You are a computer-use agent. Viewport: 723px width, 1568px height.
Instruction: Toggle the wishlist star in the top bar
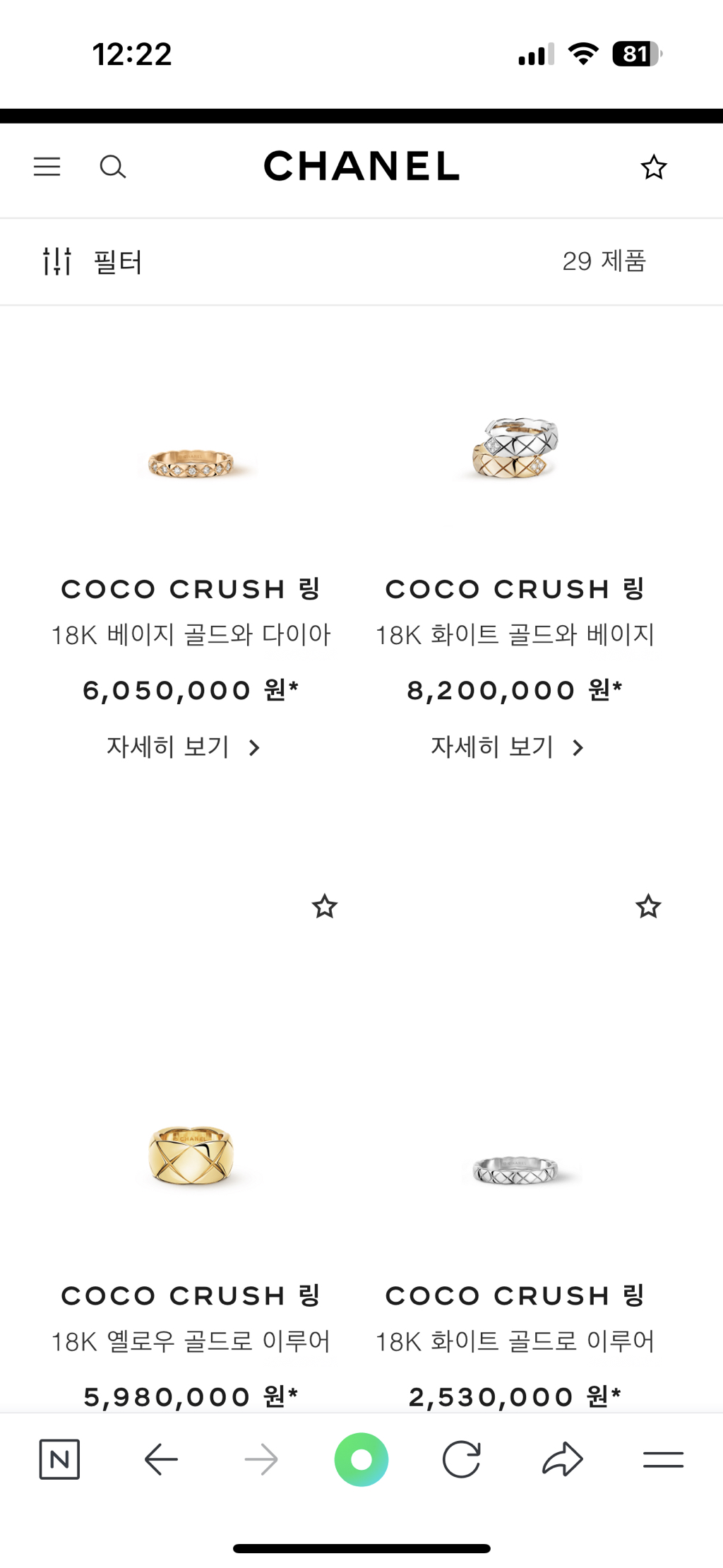[654, 167]
